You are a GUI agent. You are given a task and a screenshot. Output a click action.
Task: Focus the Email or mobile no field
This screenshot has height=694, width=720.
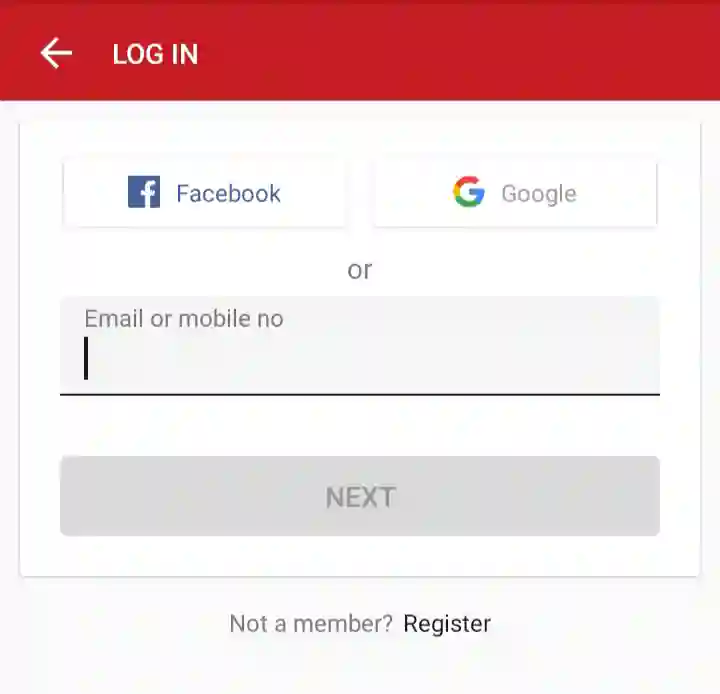(360, 350)
